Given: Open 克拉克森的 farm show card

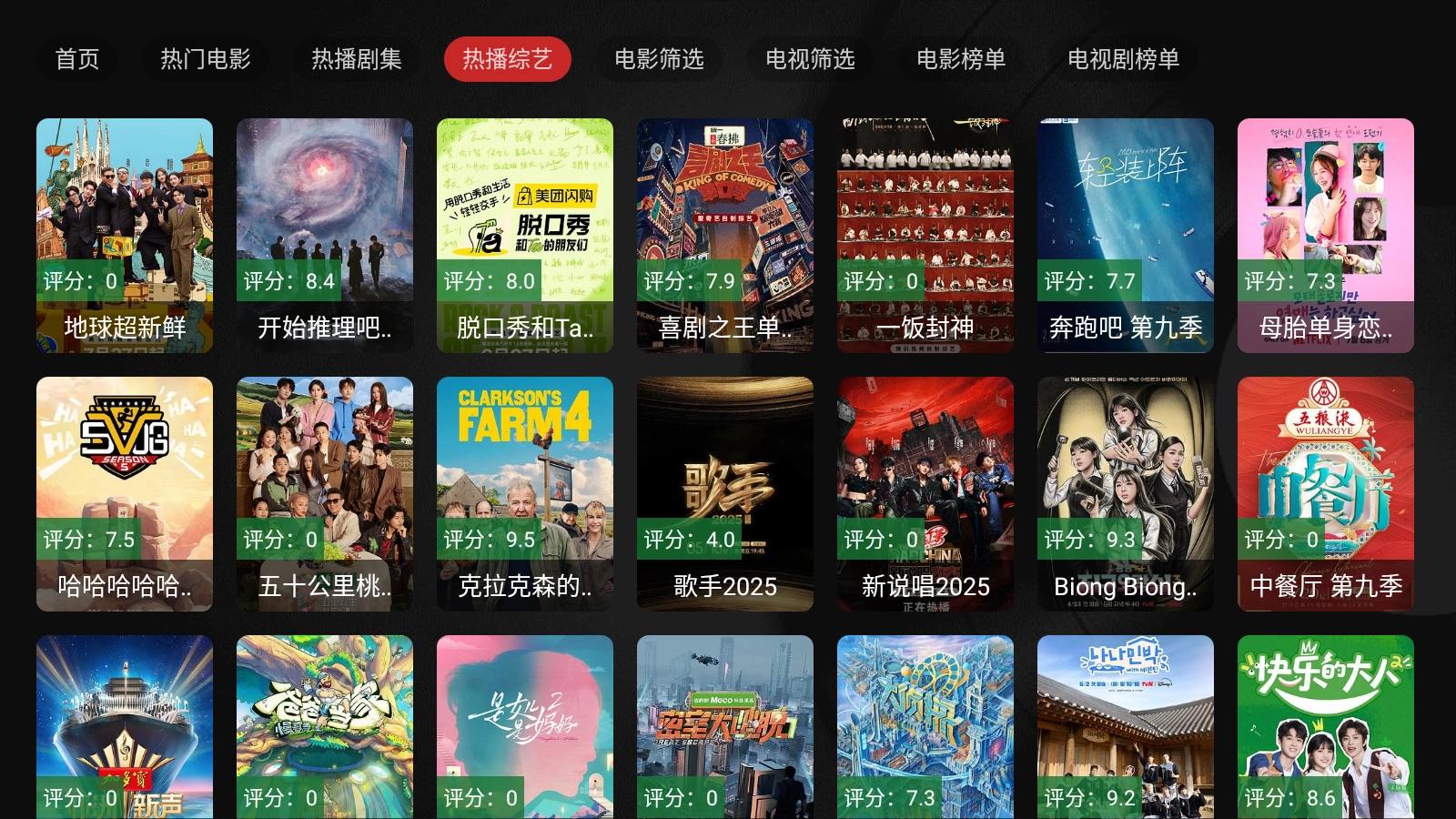Looking at the screenshot, I should point(525,493).
